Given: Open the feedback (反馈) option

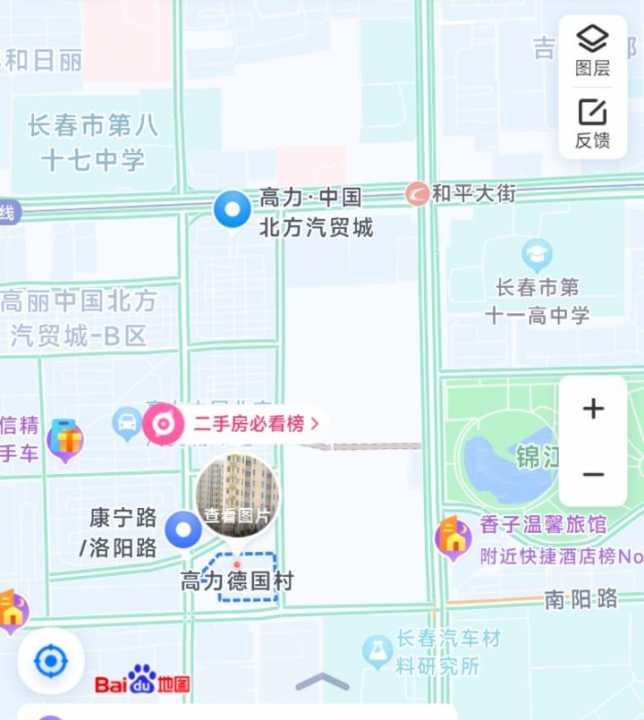Looking at the screenshot, I should (592, 123).
